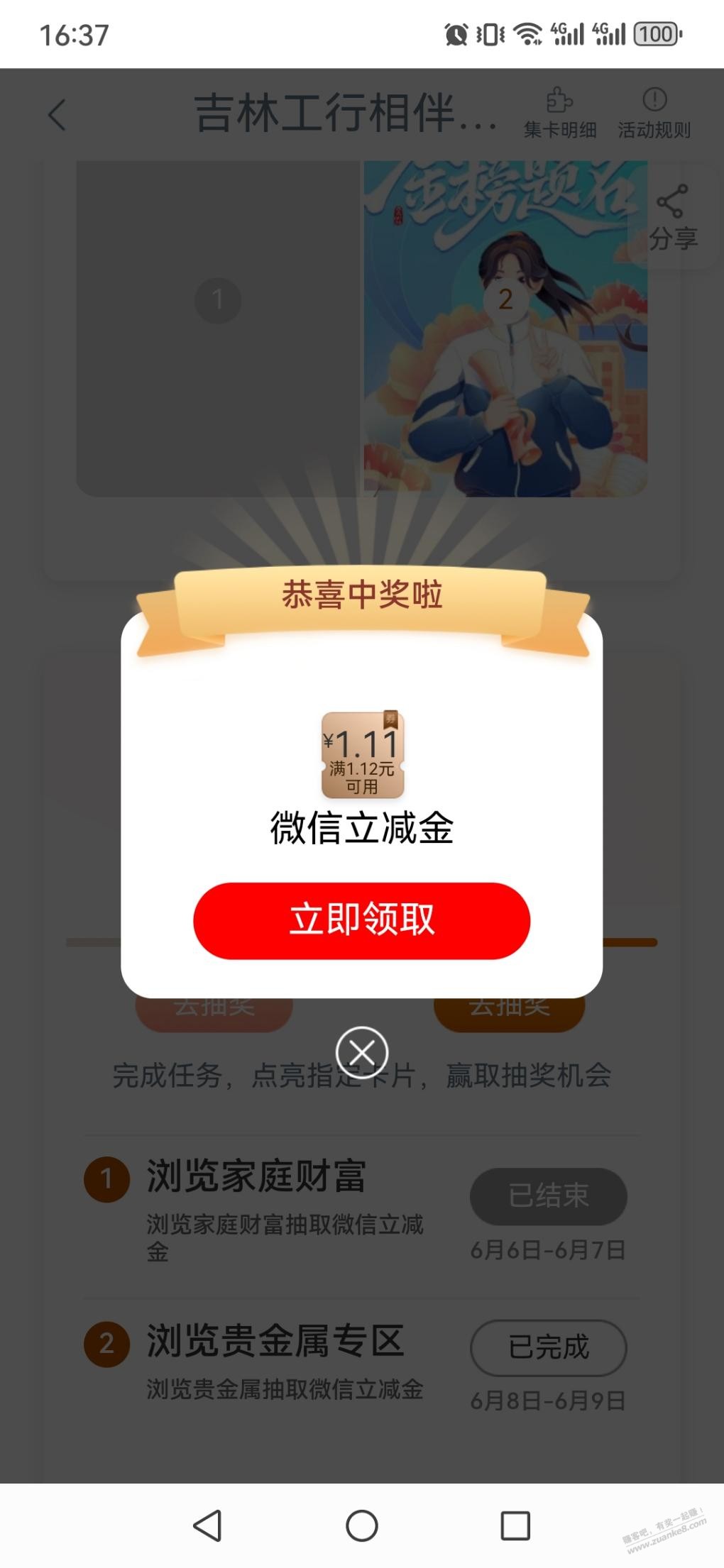
Task: Go back using the header arrow
Action: click(57, 114)
